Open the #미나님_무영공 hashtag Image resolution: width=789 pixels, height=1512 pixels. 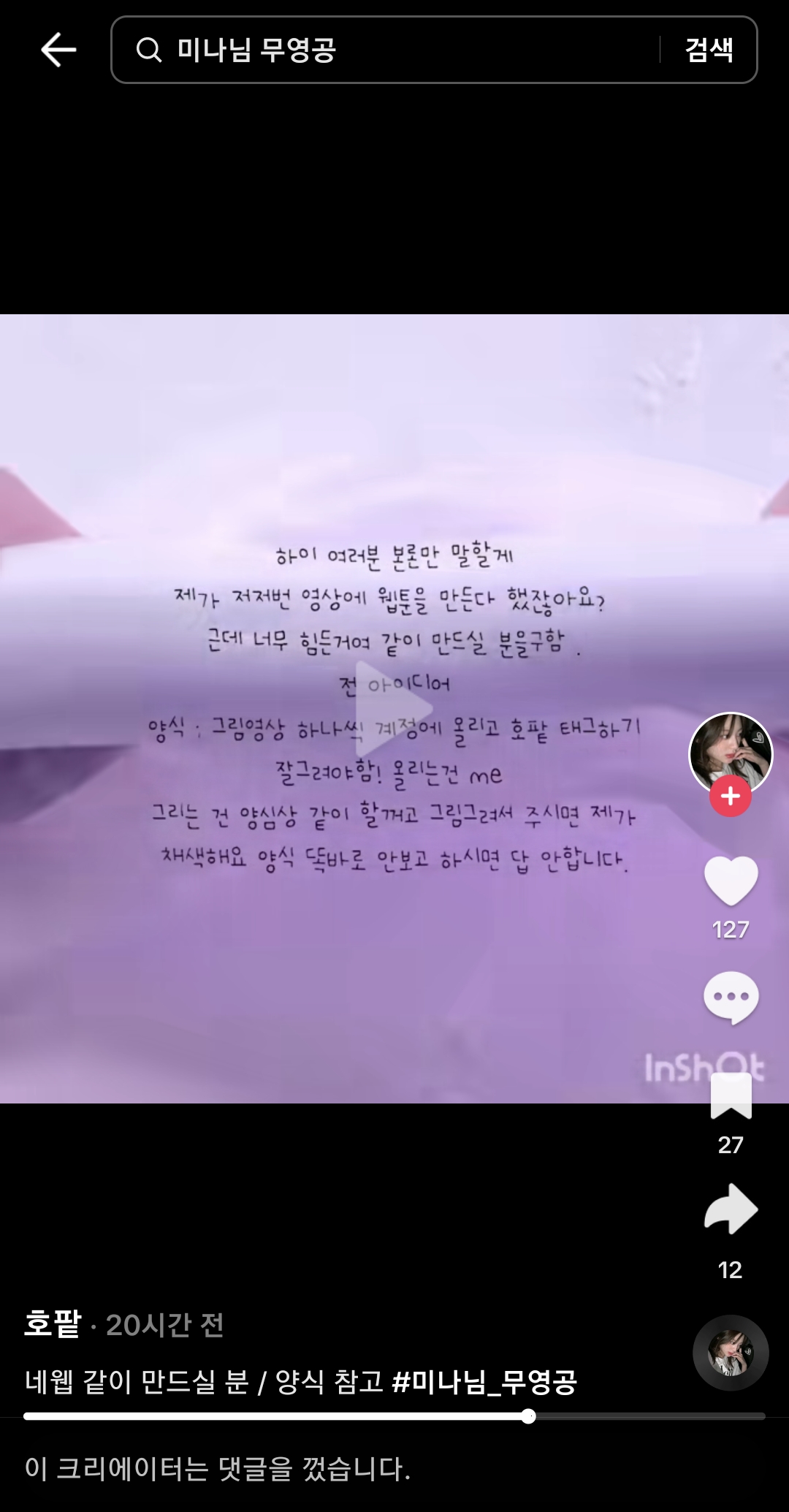click(x=484, y=1382)
